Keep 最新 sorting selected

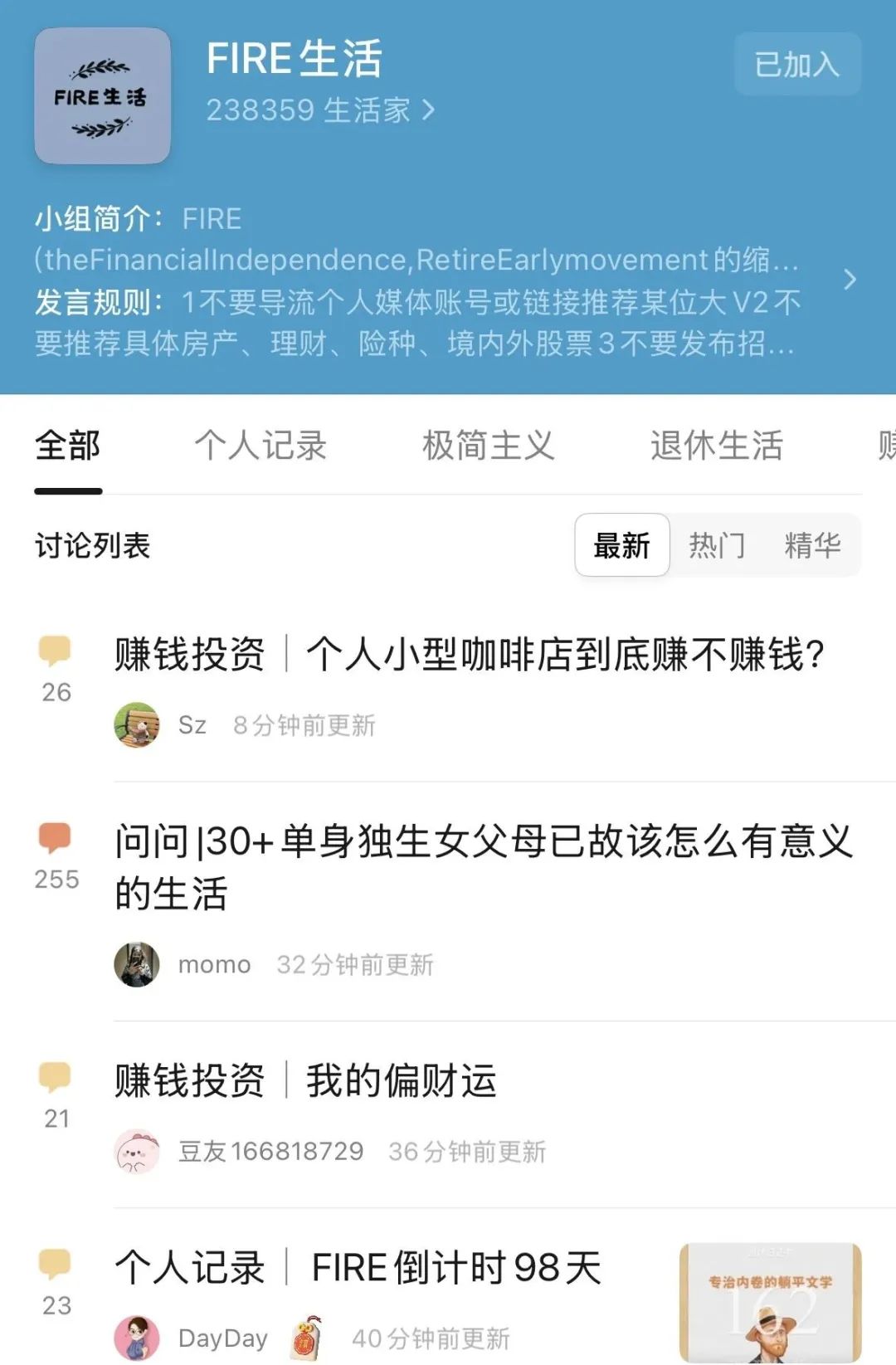tap(623, 545)
